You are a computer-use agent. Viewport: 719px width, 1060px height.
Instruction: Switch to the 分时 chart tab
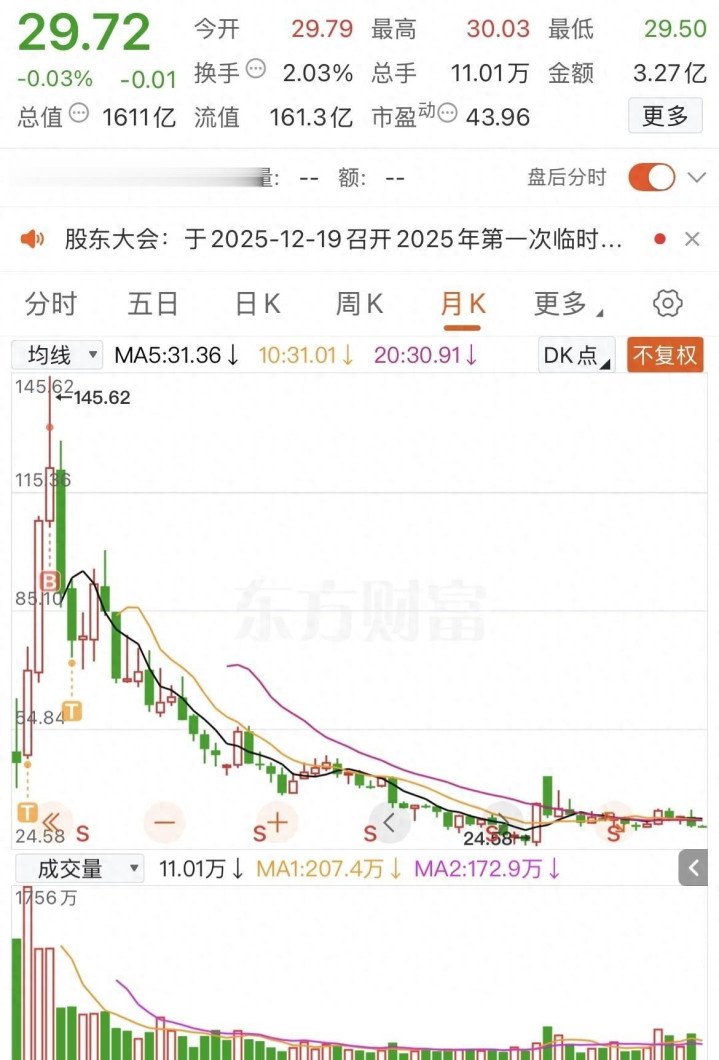(x=50, y=304)
